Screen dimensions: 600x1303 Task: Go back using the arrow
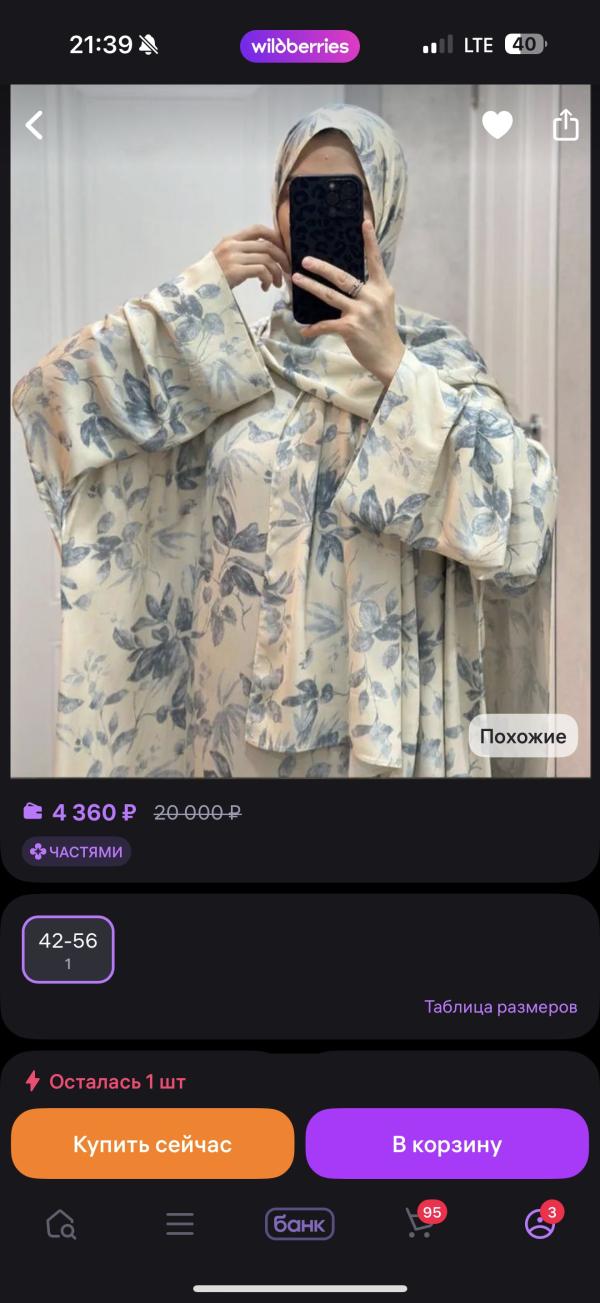(35, 125)
